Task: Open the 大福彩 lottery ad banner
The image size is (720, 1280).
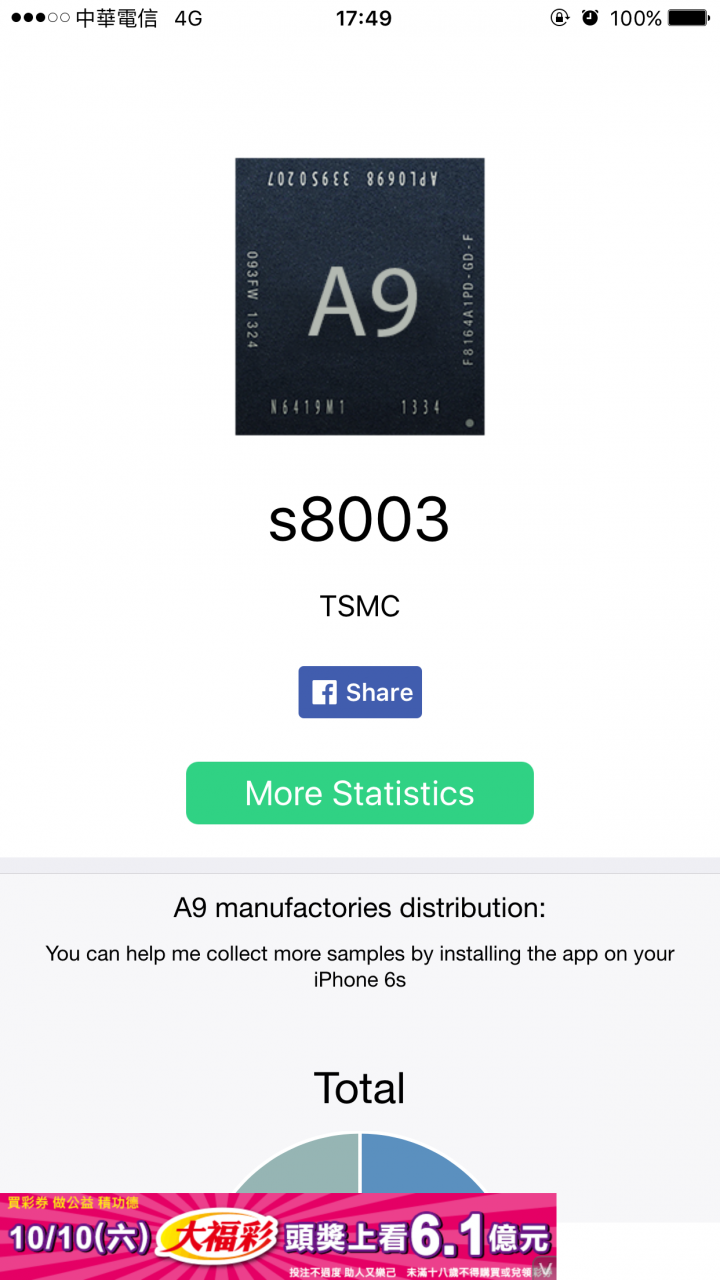Action: [x=278, y=1237]
